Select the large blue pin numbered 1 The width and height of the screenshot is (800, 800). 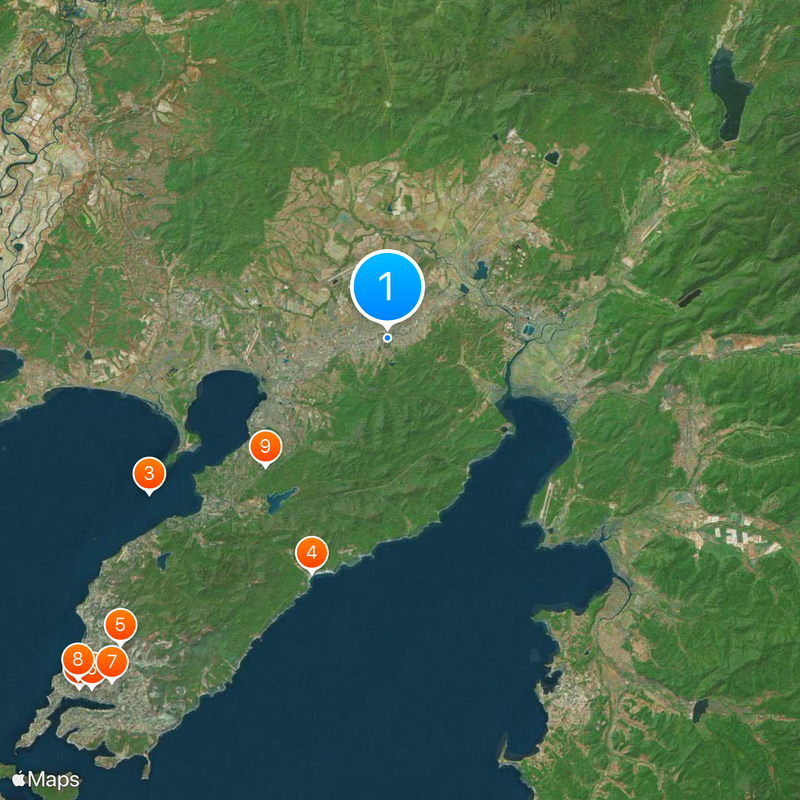pos(388,287)
